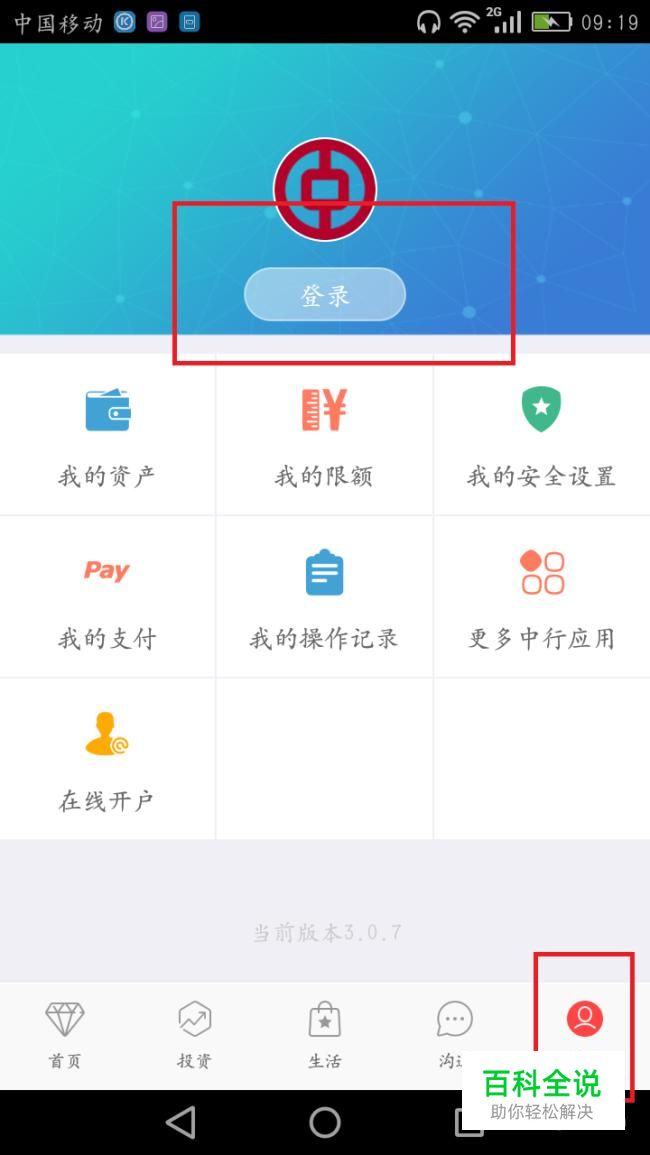
Task: Open 我的安全设置 security settings
Action: click(x=541, y=435)
